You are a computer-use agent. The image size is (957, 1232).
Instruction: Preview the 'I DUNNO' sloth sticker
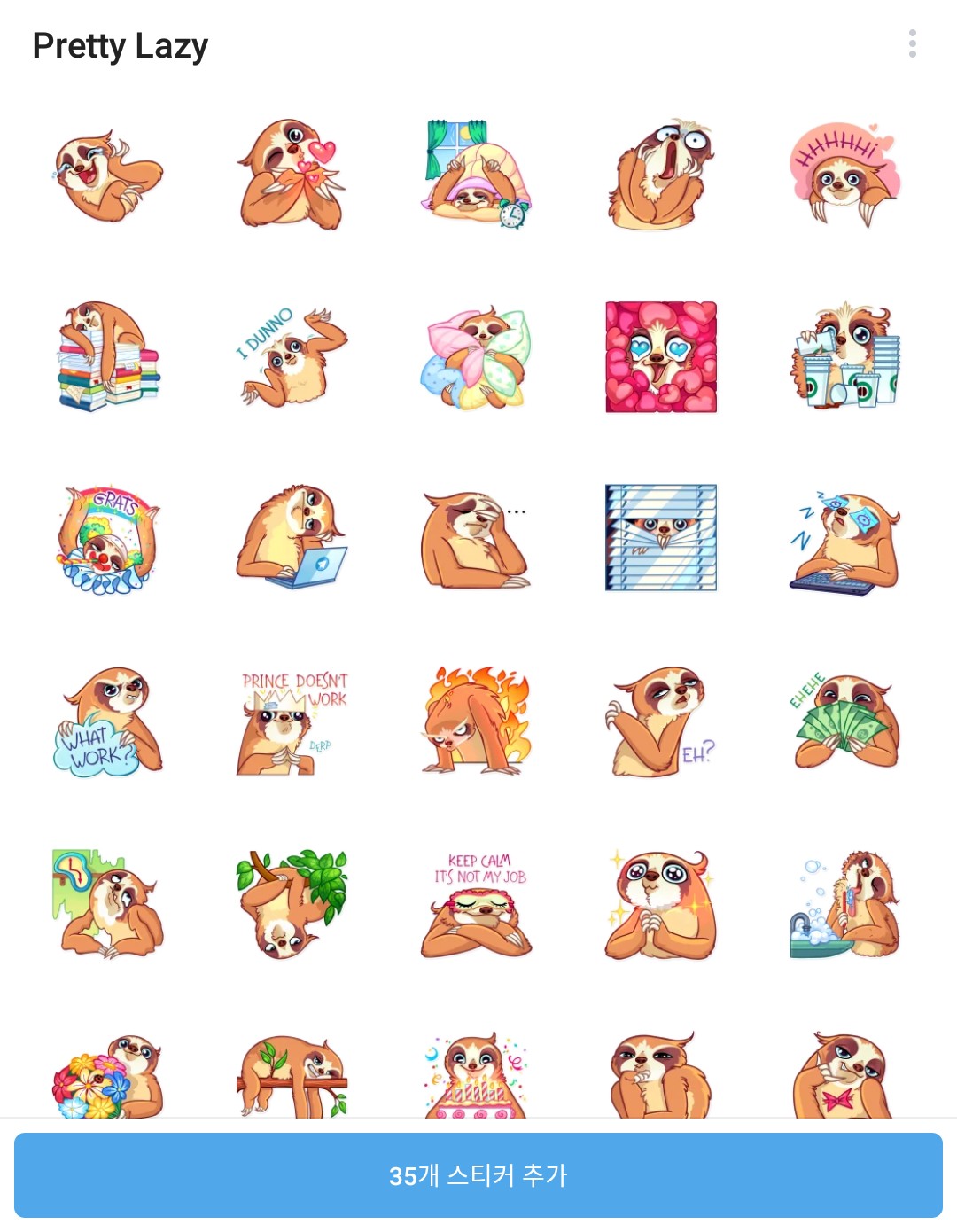pos(292,357)
